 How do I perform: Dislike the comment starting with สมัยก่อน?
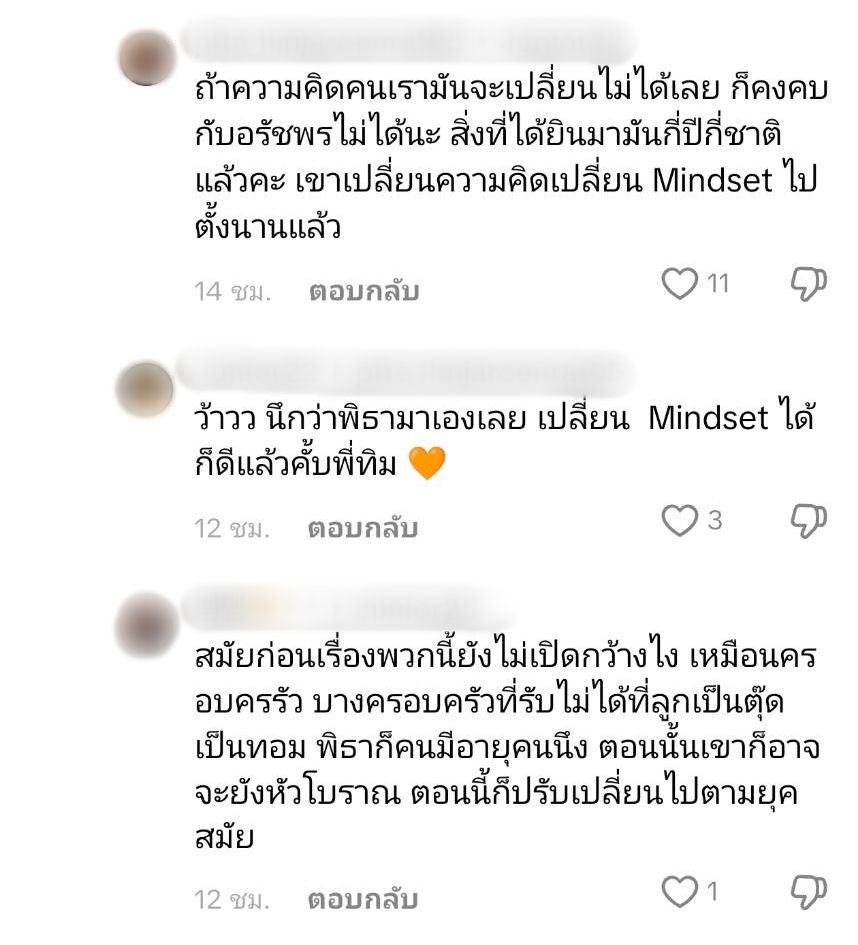pyautogui.click(x=809, y=891)
